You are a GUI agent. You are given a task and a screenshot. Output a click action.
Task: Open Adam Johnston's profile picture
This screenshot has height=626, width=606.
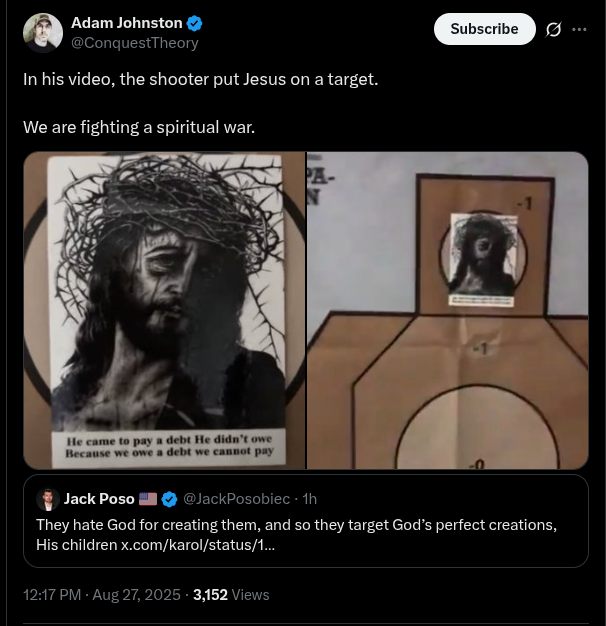[x=43, y=33]
